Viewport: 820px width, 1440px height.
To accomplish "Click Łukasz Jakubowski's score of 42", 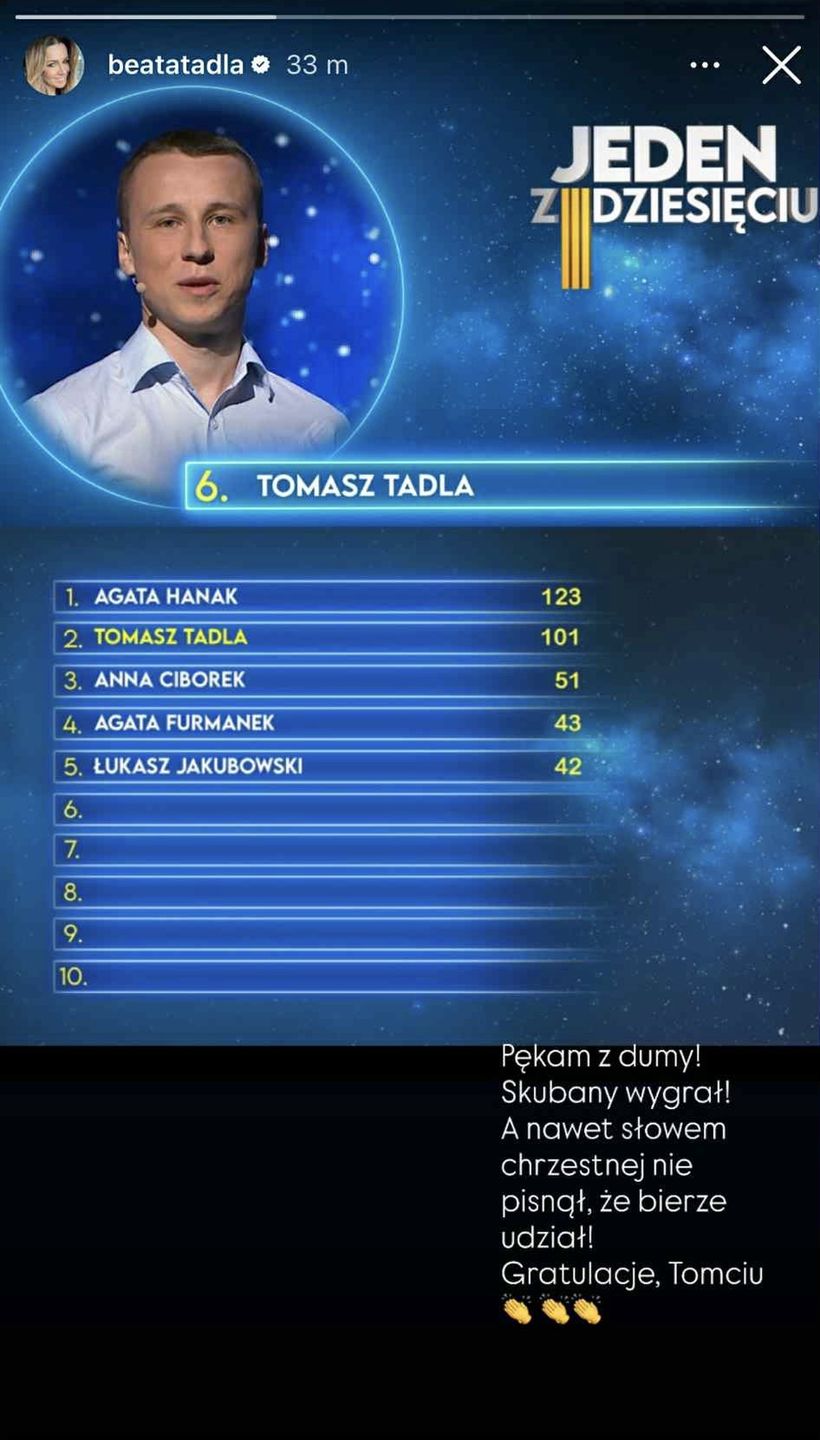I will tap(567, 765).
